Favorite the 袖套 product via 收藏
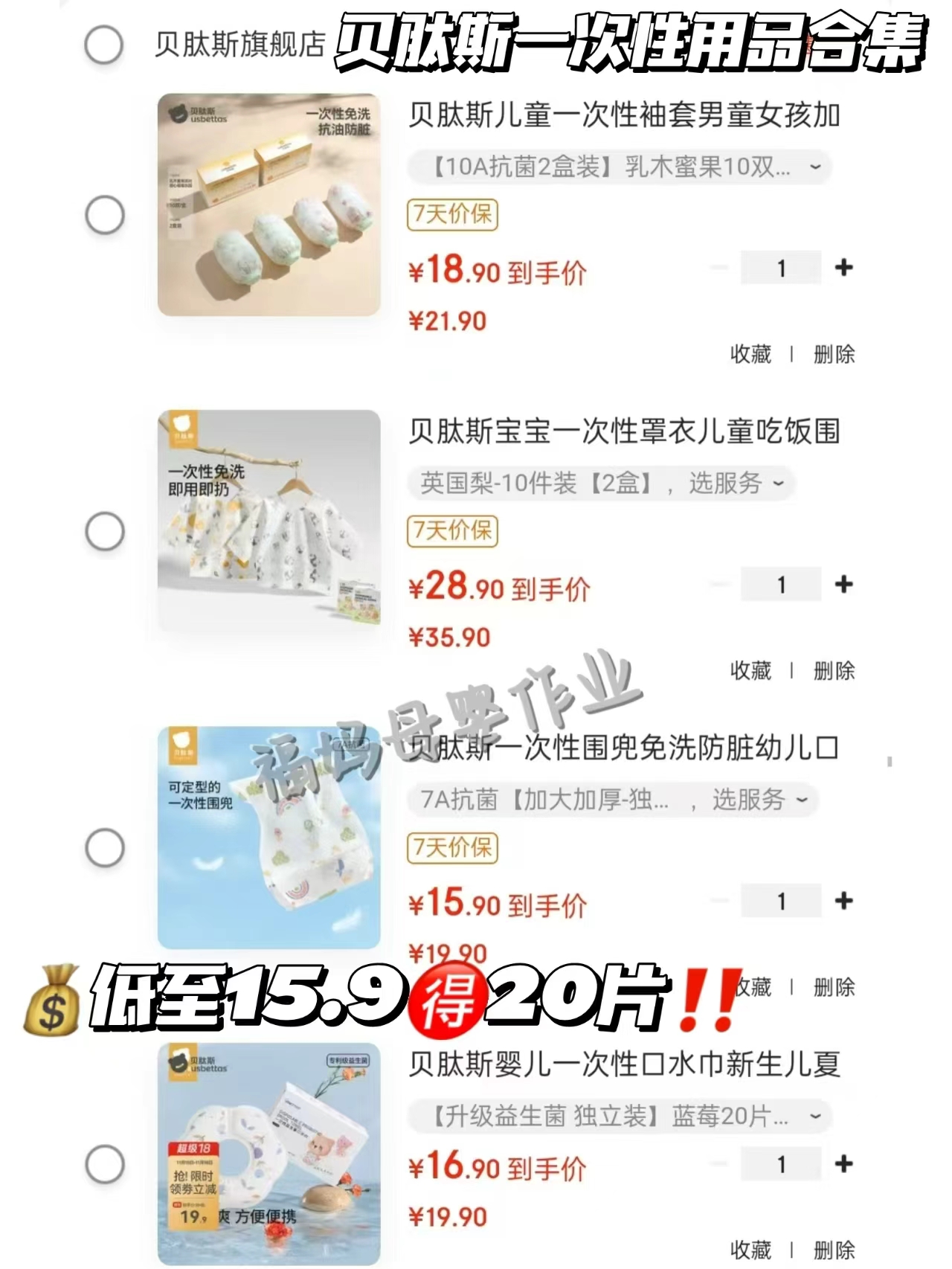Image resolution: width=952 pixels, height=1269 pixels. pos(750,355)
